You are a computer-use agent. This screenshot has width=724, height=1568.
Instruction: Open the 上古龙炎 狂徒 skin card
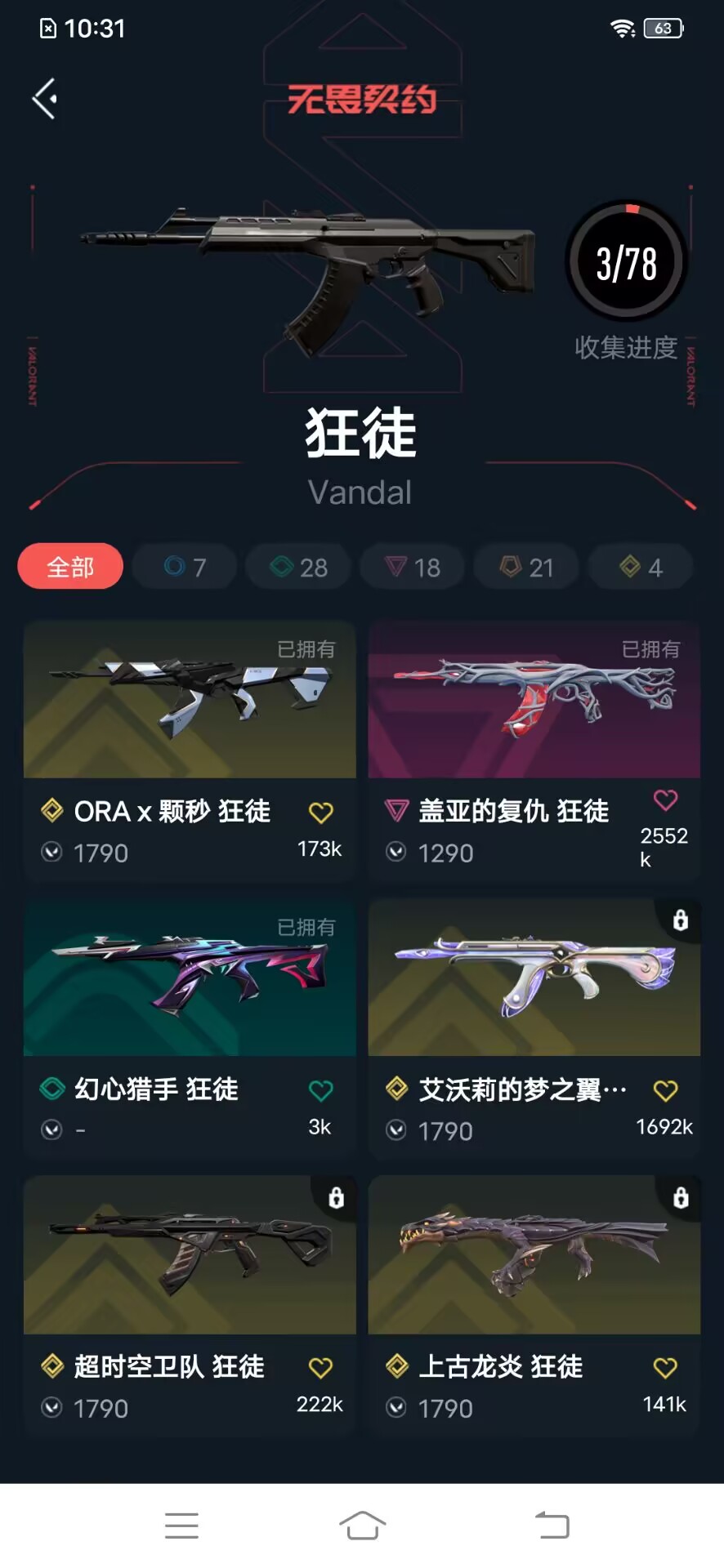(534, 1306)
